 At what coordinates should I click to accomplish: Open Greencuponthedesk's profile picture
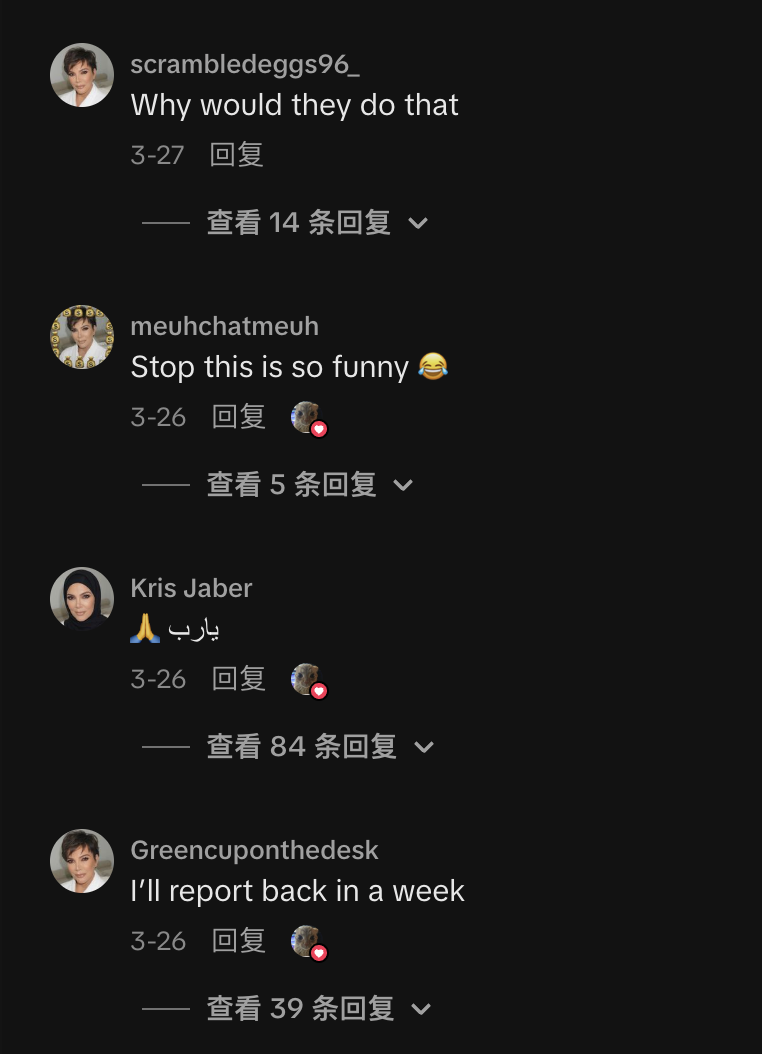click(82, 861)
